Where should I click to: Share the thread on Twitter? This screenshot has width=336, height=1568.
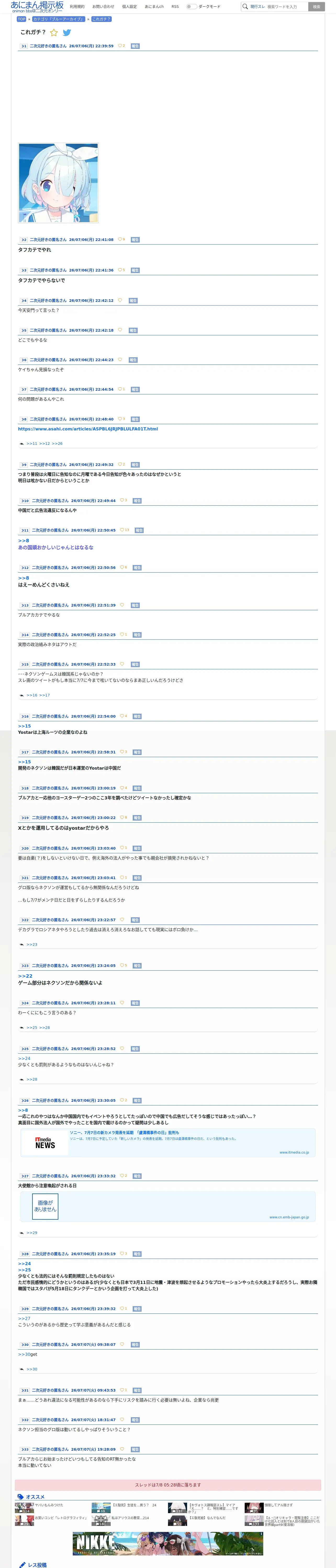[x=67, y=32]
